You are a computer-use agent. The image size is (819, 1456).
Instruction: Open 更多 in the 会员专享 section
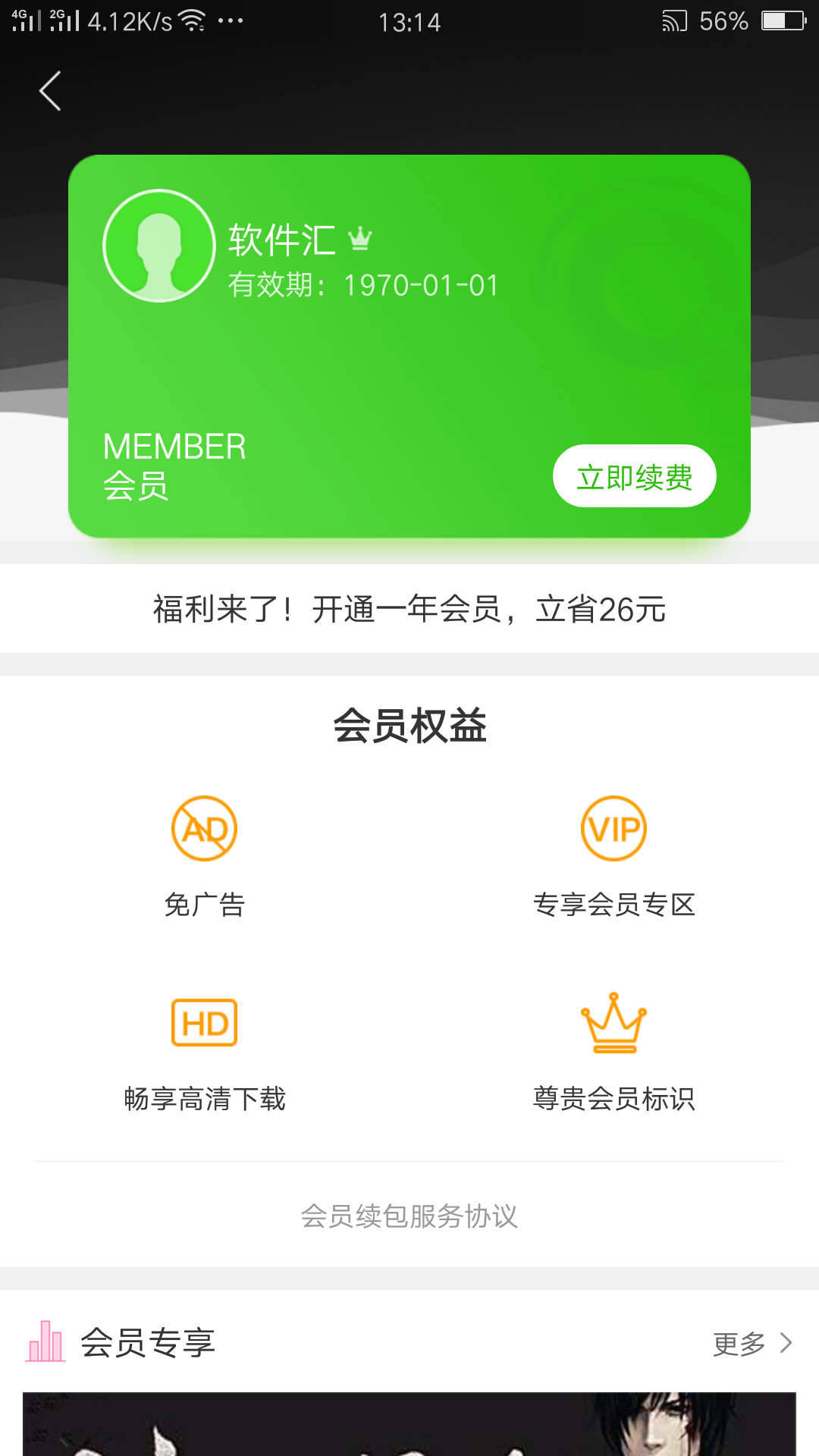pos(751,1343)
